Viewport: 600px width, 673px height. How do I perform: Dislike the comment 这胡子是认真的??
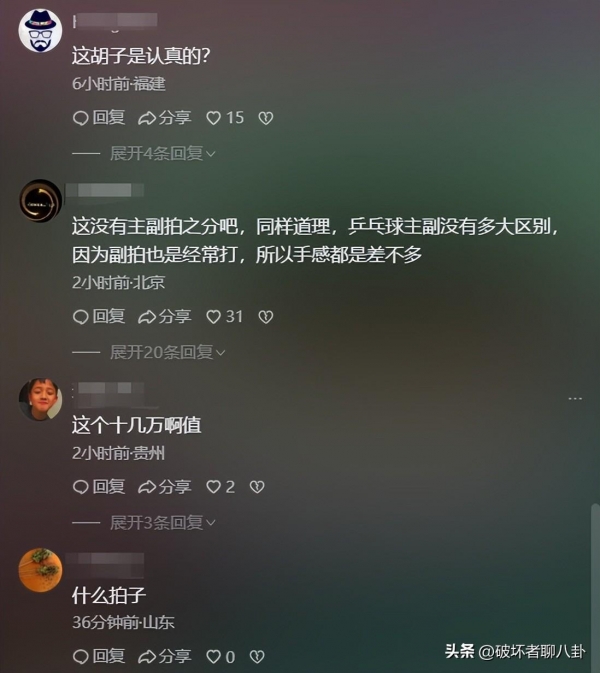[265, 118]
